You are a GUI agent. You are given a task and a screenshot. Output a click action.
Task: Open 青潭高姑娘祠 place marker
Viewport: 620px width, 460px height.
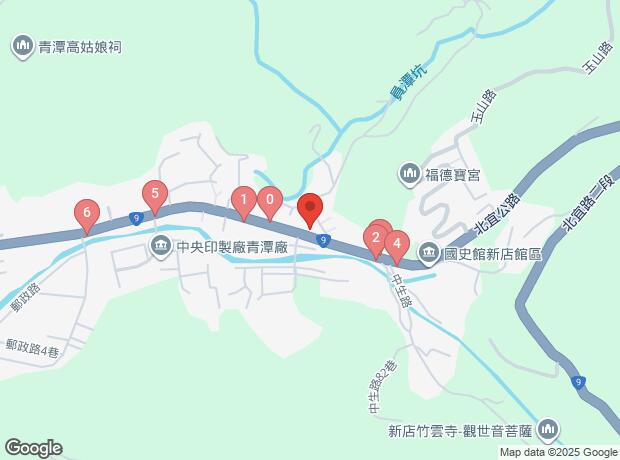click(x=22, y=46)
